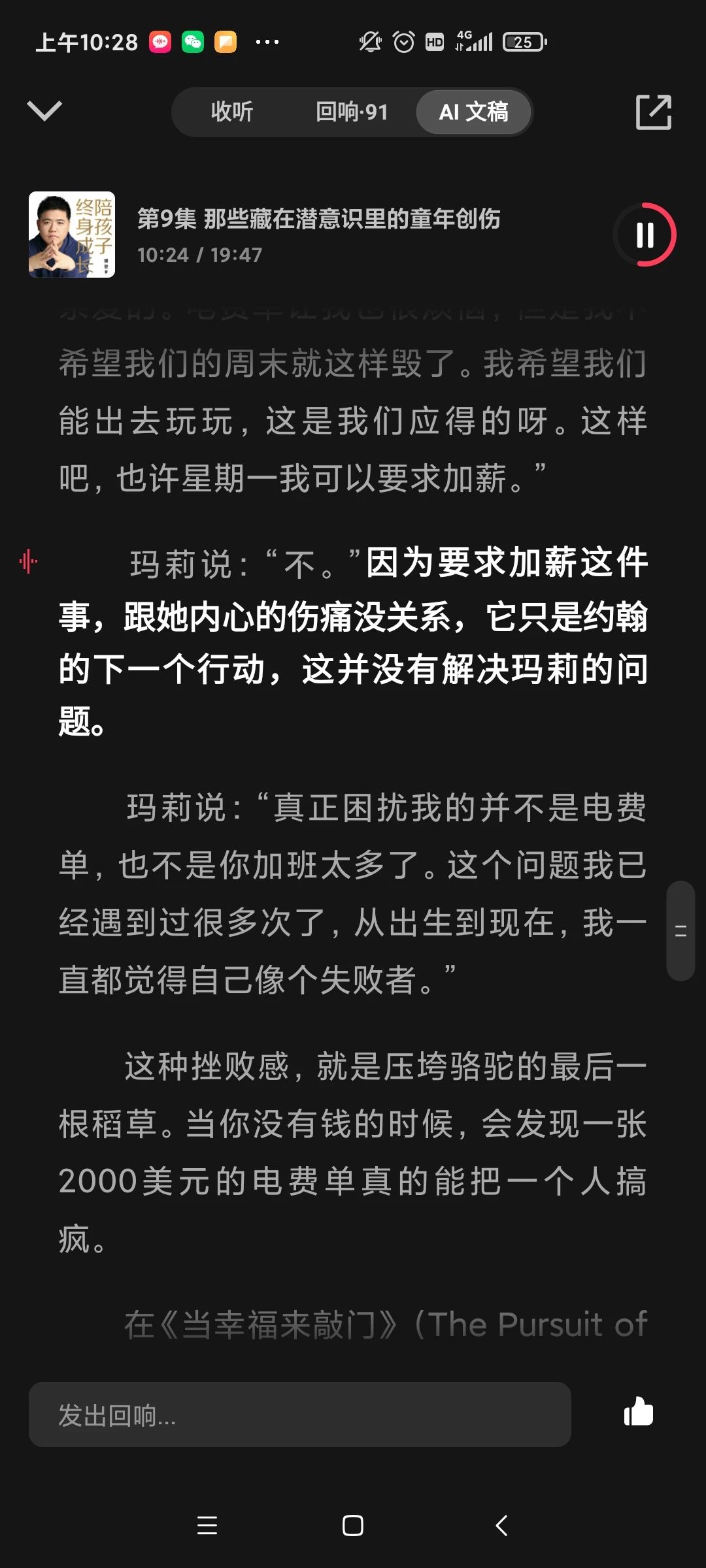Go back using the system back button
Viewport: 706px width, 1568px height.
click(x=501, y=1526)
